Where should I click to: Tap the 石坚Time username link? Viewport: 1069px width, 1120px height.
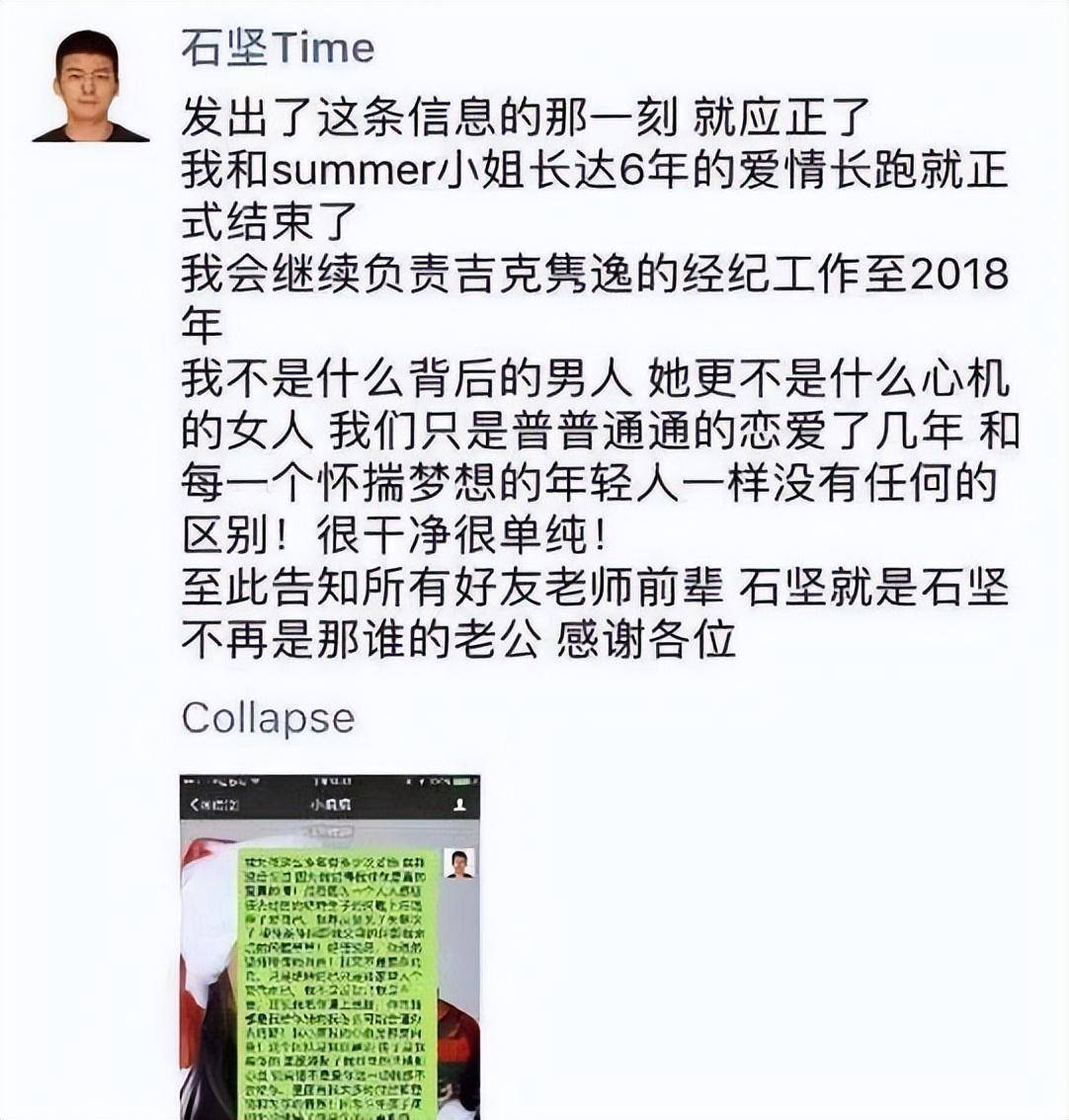pyautogui.click(x=278, y=49)
